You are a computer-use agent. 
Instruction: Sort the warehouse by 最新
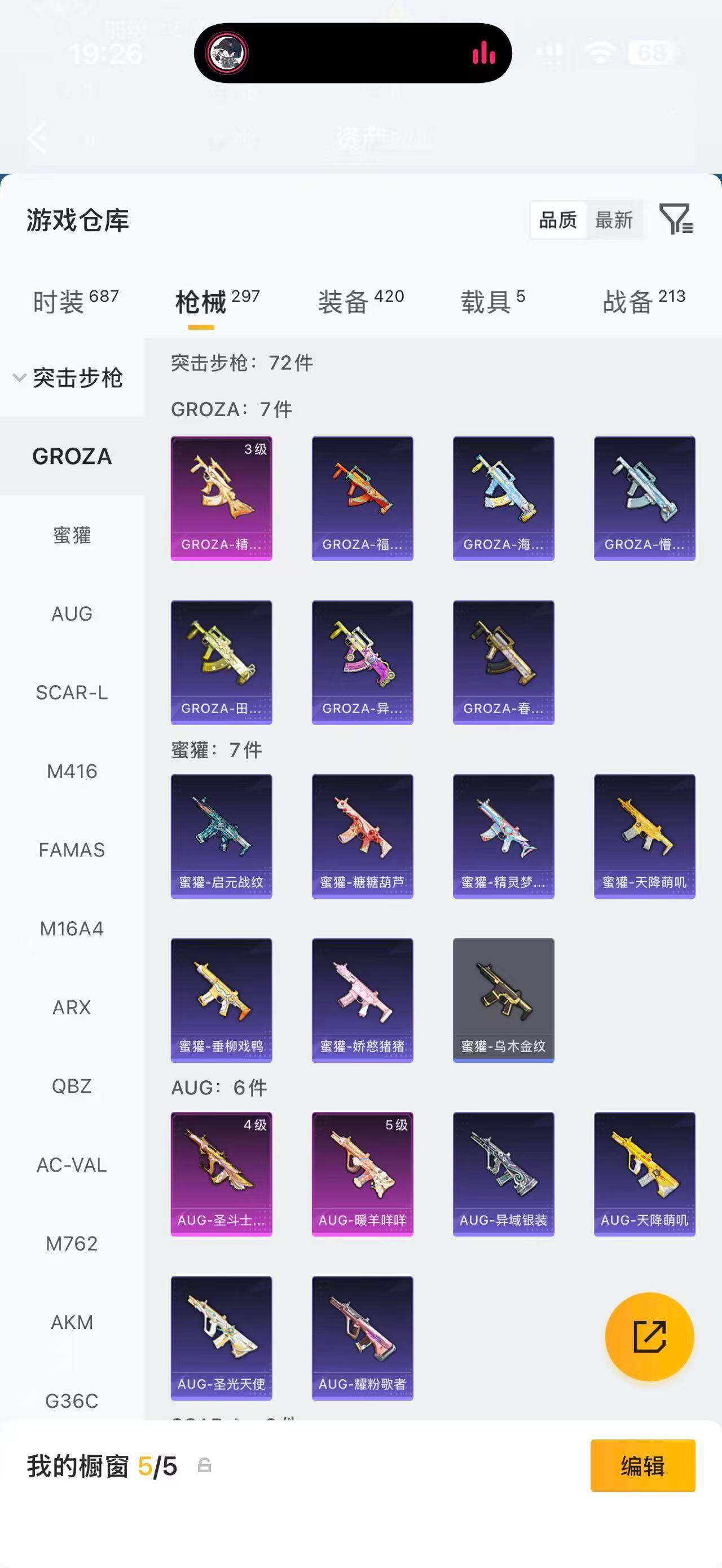(614, 220)
